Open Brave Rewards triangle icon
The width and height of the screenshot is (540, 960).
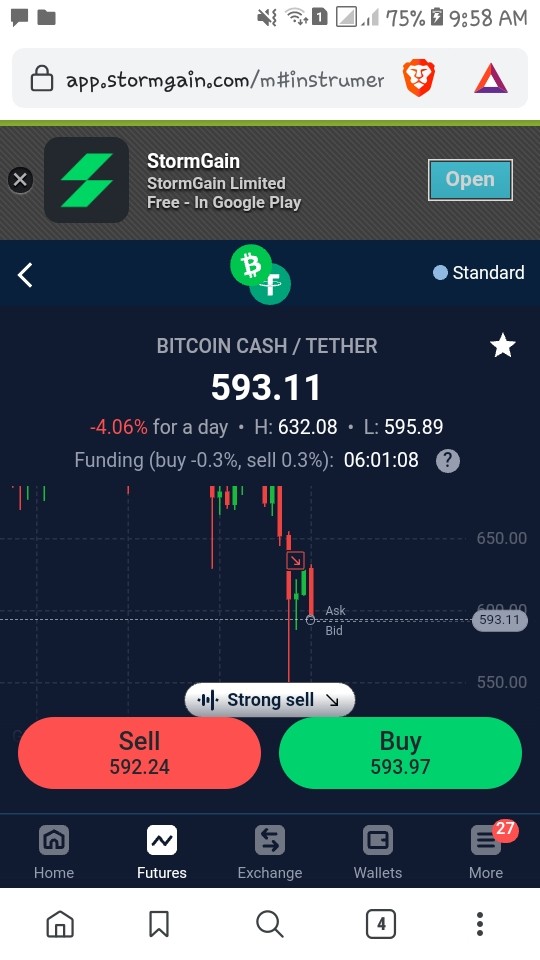click(x=490, y=79)
